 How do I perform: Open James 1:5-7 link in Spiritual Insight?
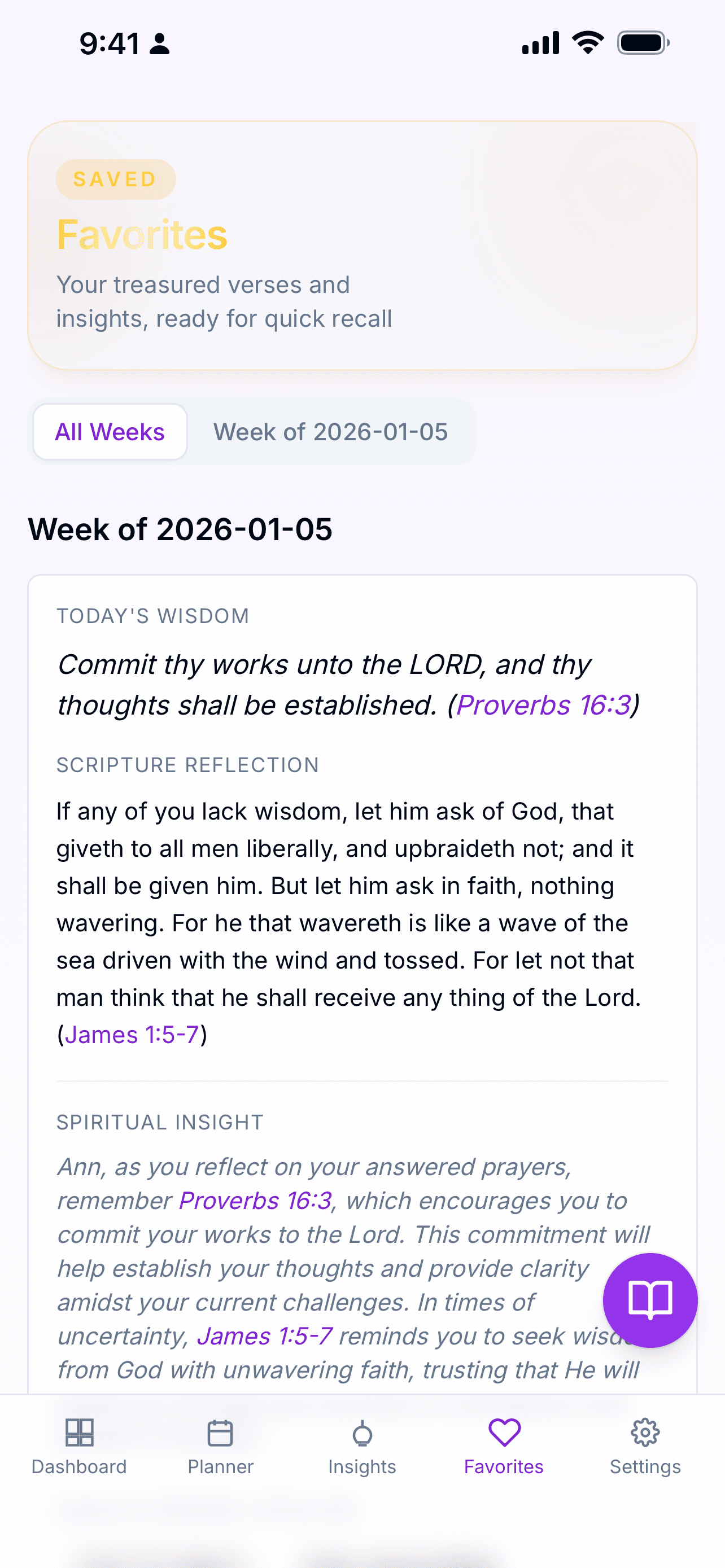pyautogui.click(x=264, y=1337)
